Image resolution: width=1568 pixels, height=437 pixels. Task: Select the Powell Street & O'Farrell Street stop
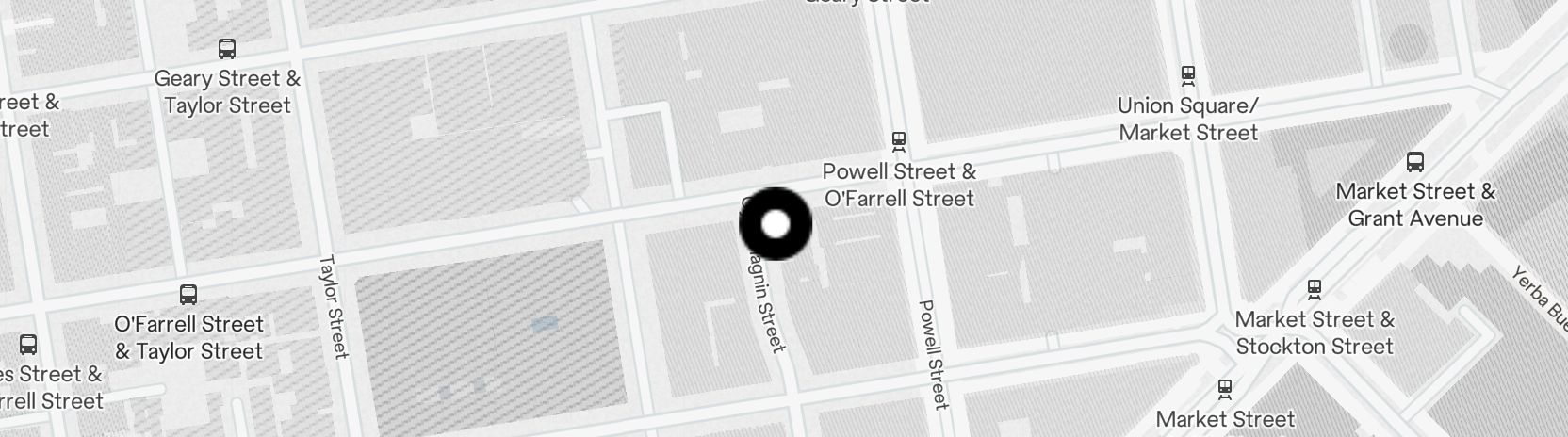[x=899, y=141]
